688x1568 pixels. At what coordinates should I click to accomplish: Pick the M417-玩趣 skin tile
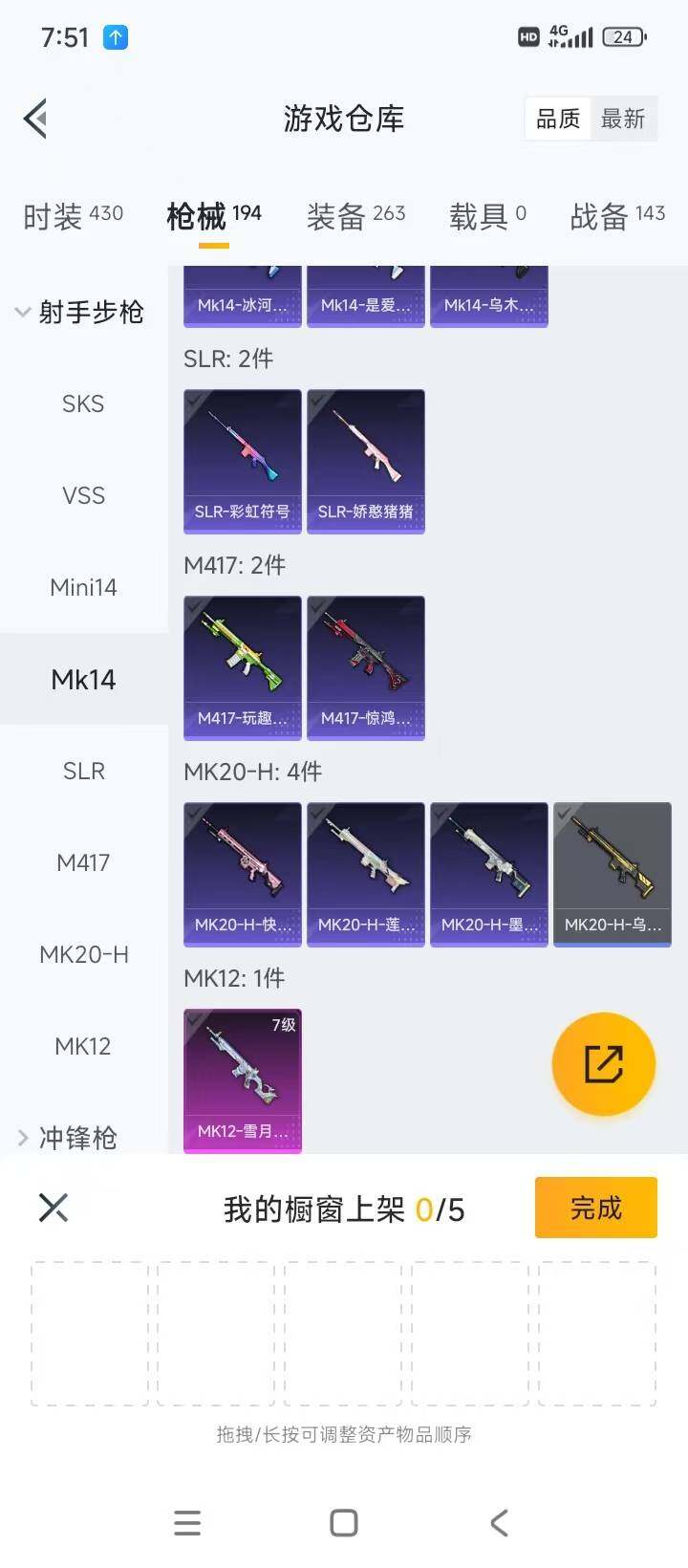point(243,667)
